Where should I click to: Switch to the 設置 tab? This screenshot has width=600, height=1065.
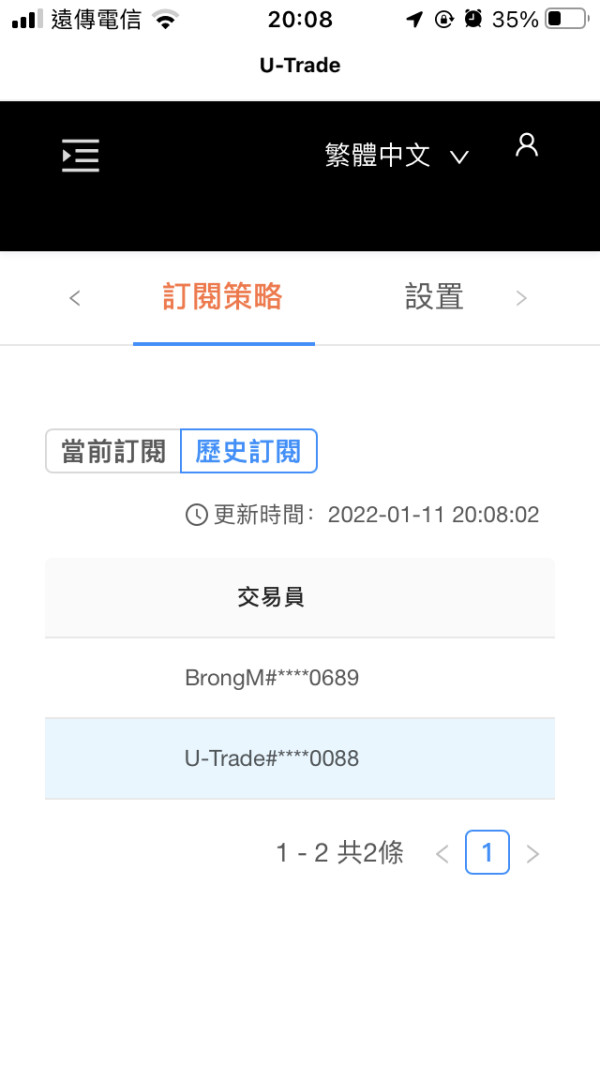point(434,297)
